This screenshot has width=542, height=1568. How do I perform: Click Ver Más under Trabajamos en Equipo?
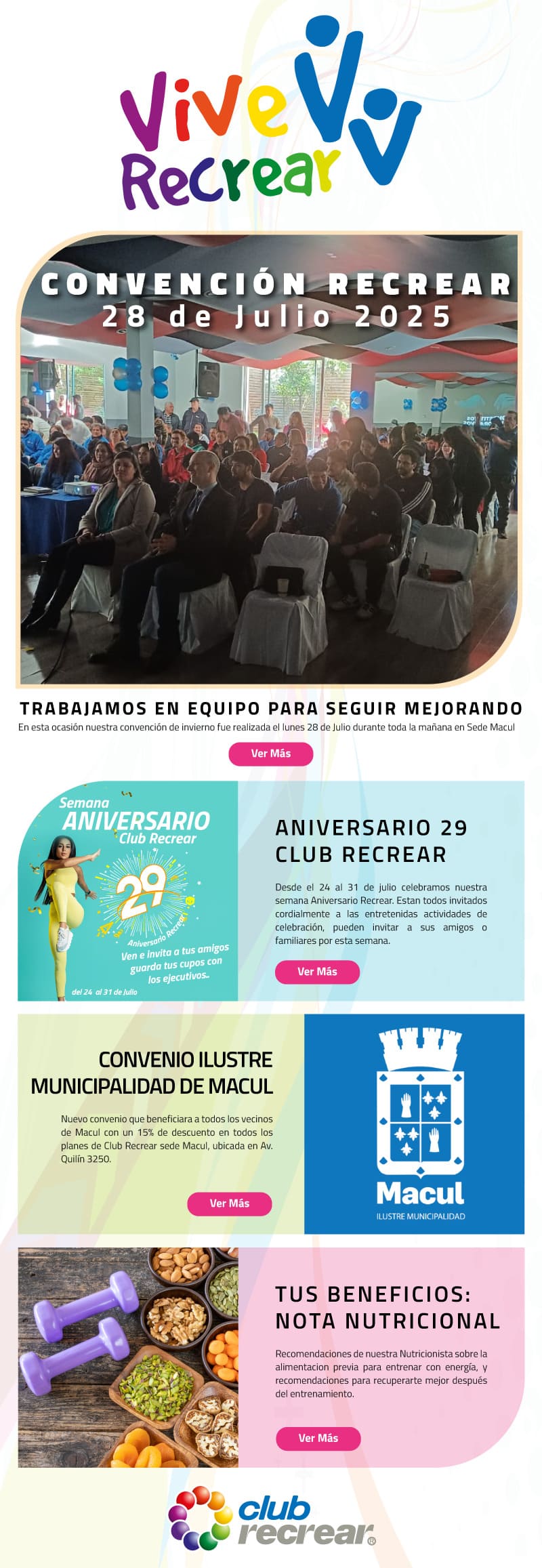271,752
